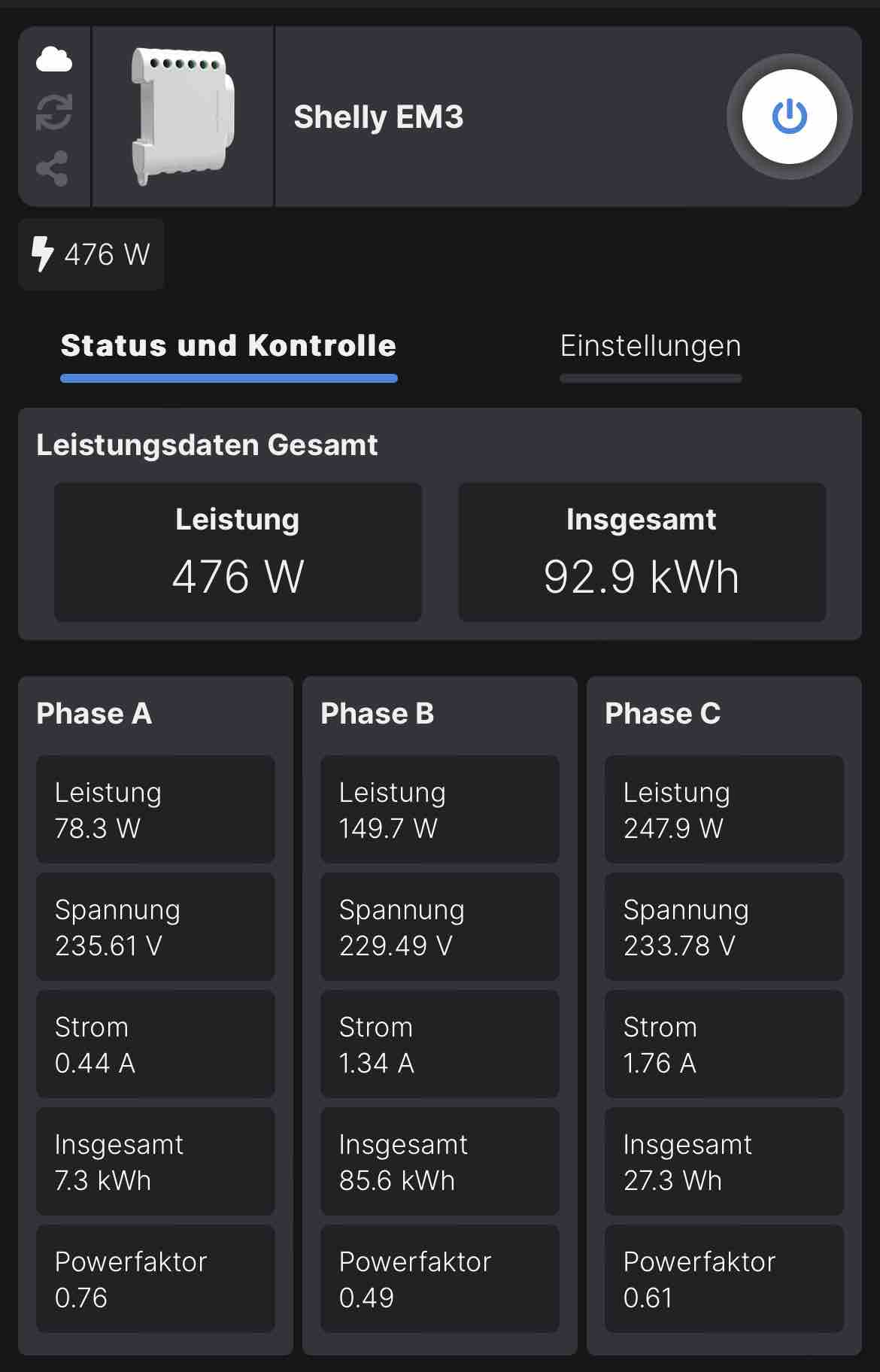Viewport: 880px width, 1372px height.
Task: Toggle the Shelly EM3 power button
Action: (789, 117)
